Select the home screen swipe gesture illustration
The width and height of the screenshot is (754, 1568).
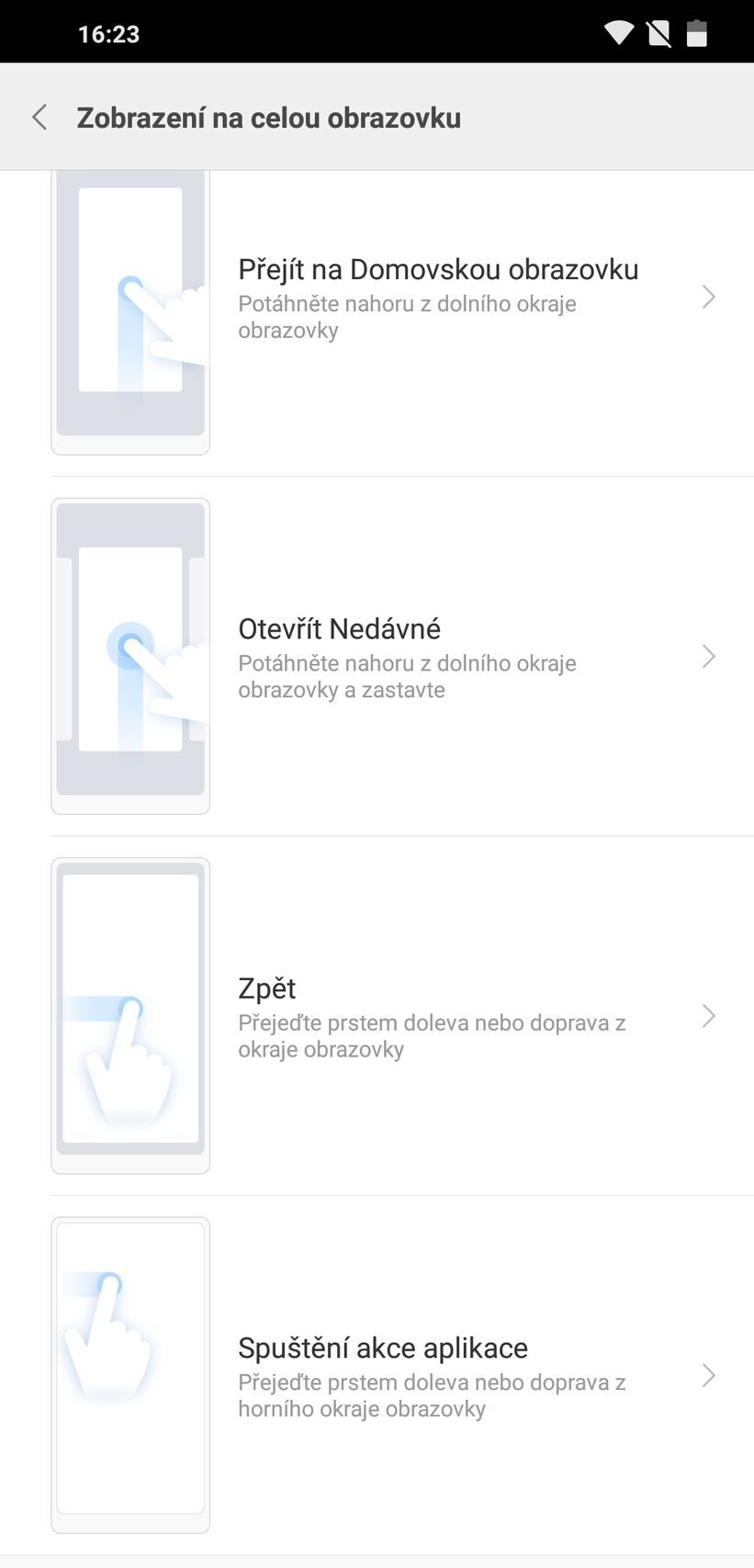click(130, 310)
